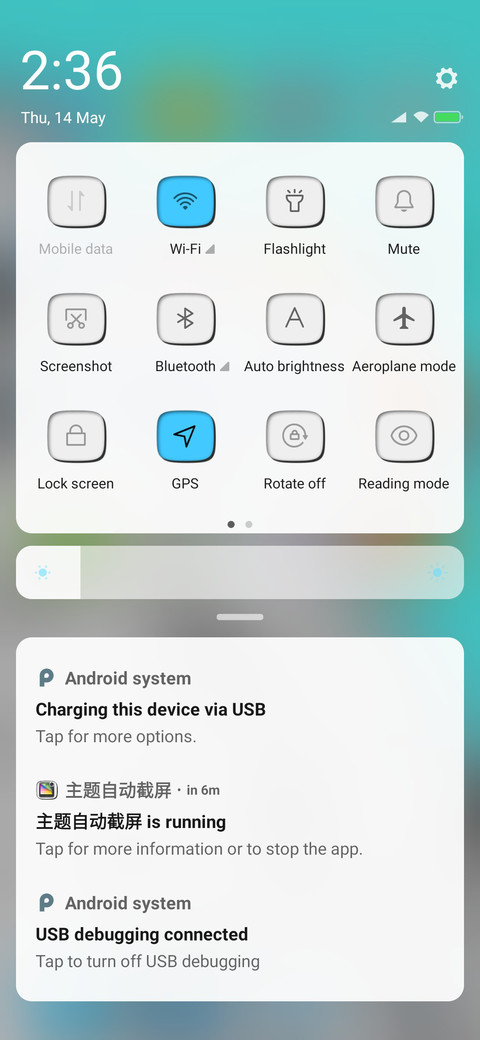Tap the Lock screen tile
This screenshot has height=1040, width=480.
[76, 436]
